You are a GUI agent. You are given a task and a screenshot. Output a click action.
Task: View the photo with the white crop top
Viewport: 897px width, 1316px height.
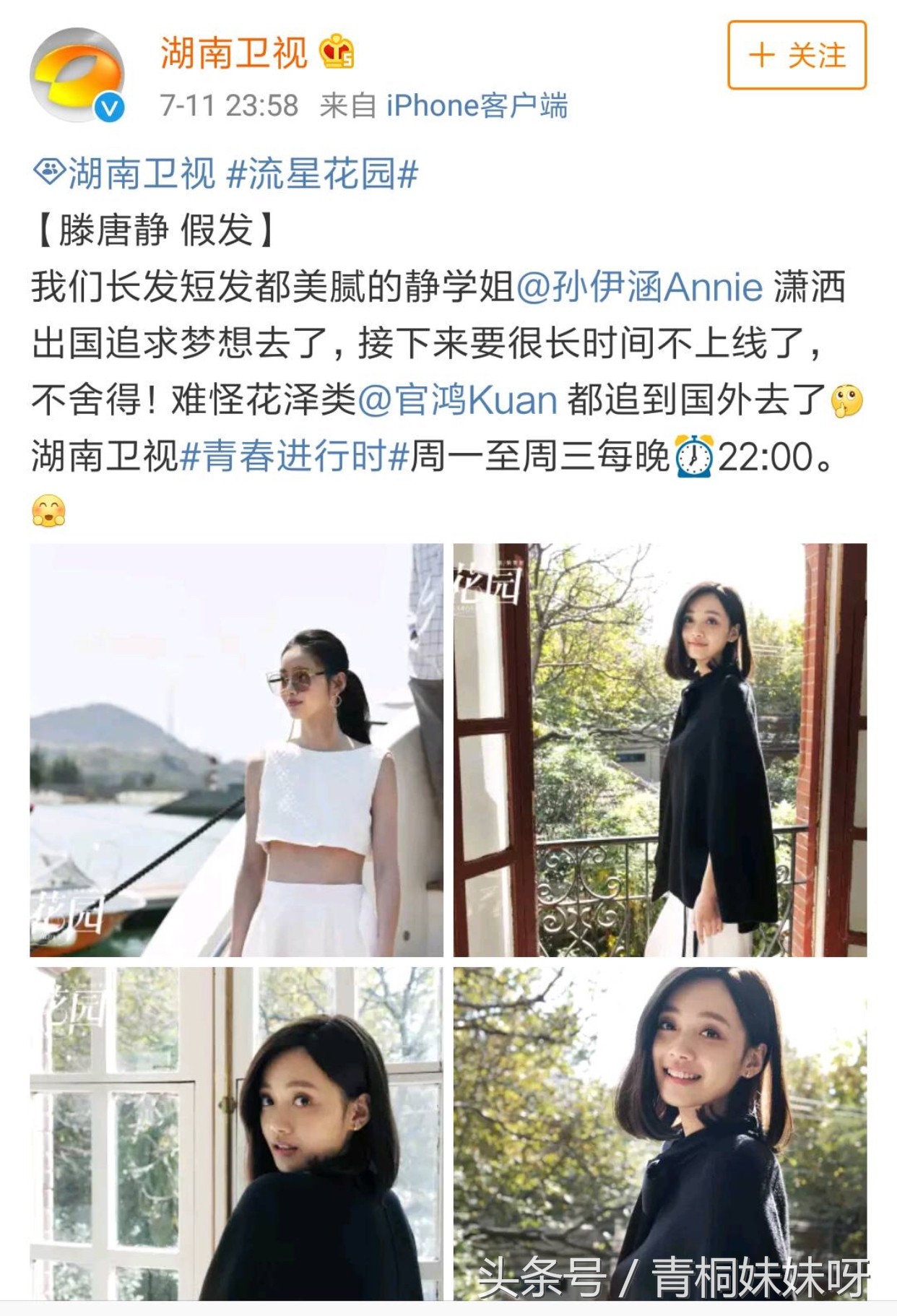(x=236, y=750)
